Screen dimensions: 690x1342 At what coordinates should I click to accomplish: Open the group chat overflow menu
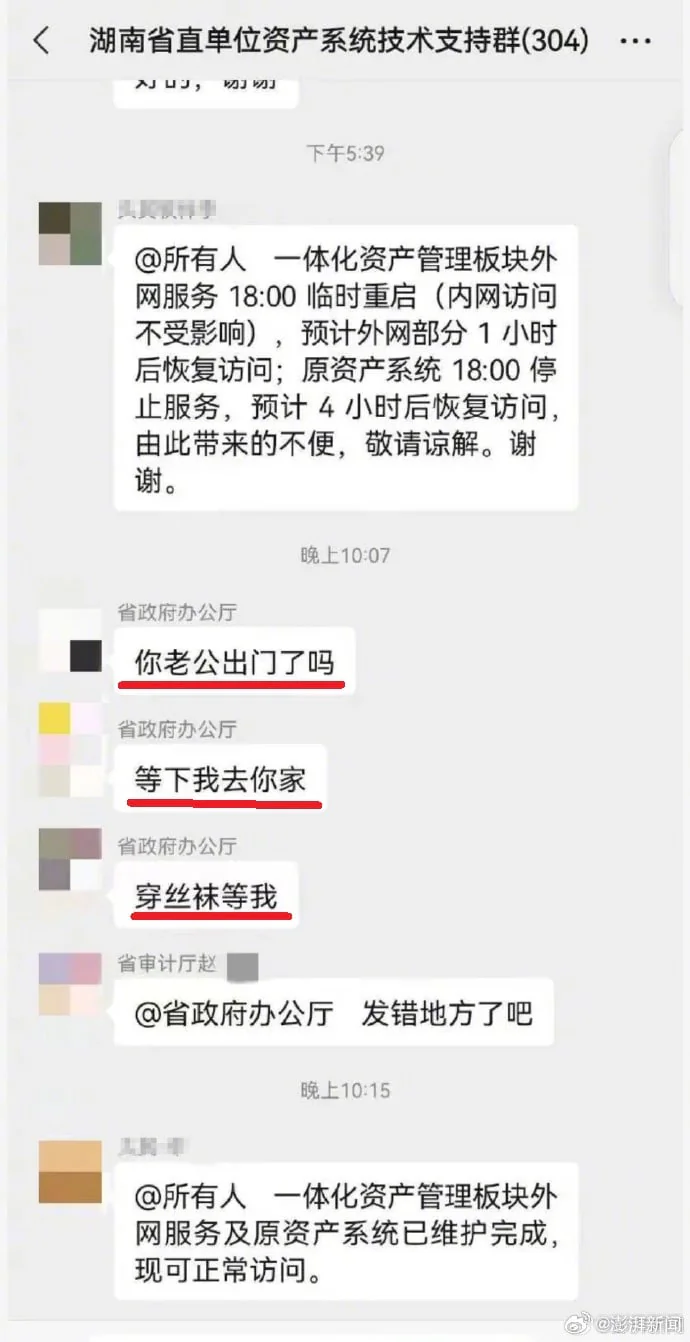pos(636,42)
